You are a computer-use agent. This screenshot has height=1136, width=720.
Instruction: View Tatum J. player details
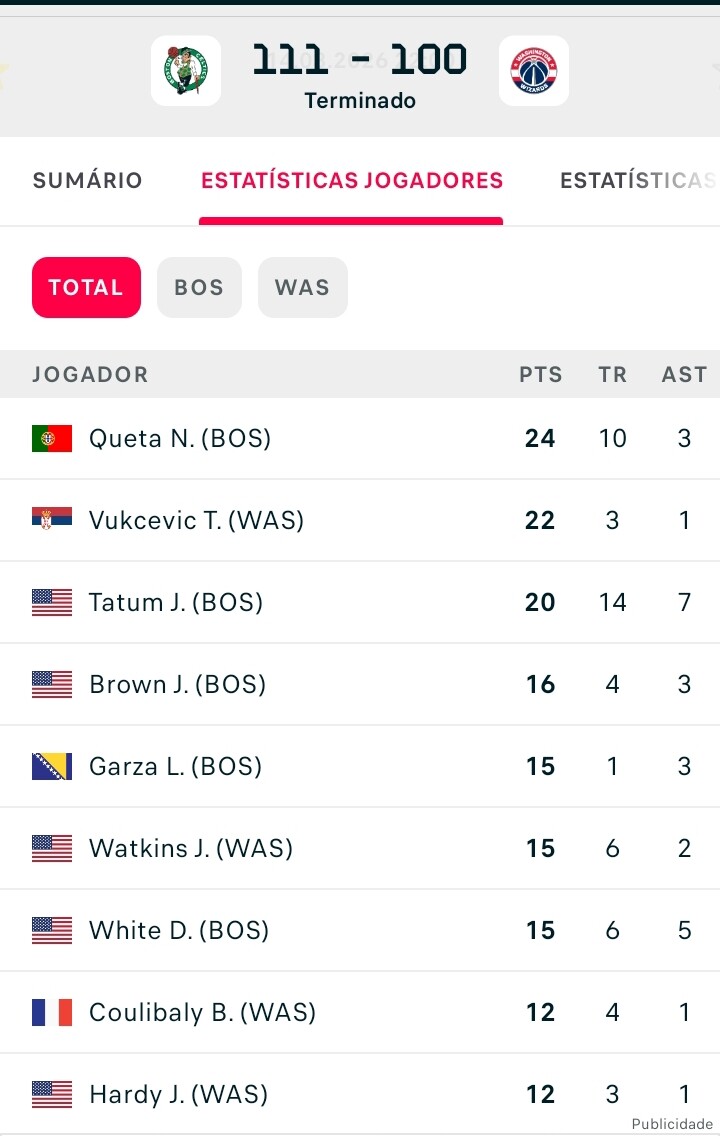click(176, 603)
